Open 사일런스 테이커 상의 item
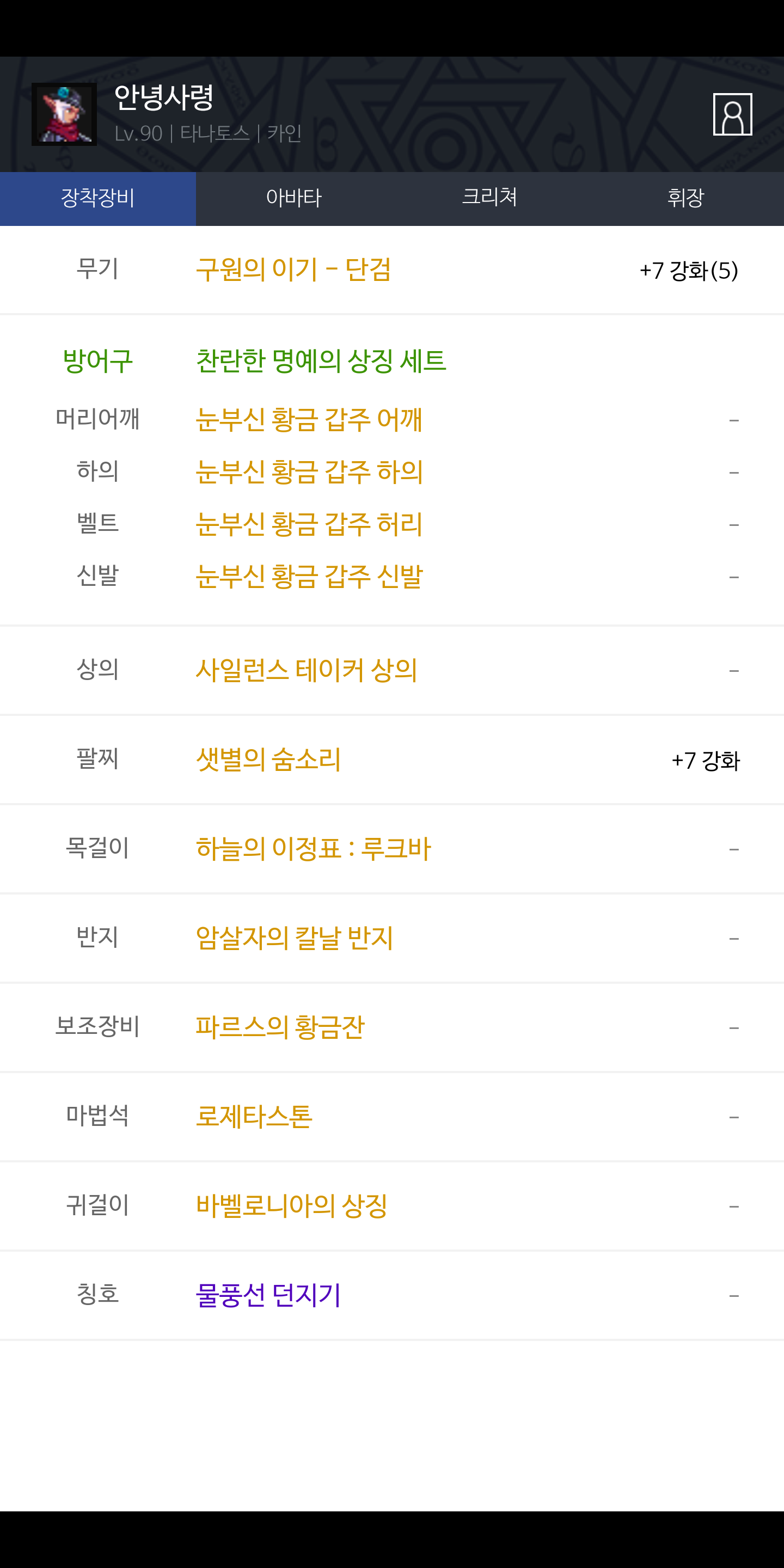 (392, 670)
